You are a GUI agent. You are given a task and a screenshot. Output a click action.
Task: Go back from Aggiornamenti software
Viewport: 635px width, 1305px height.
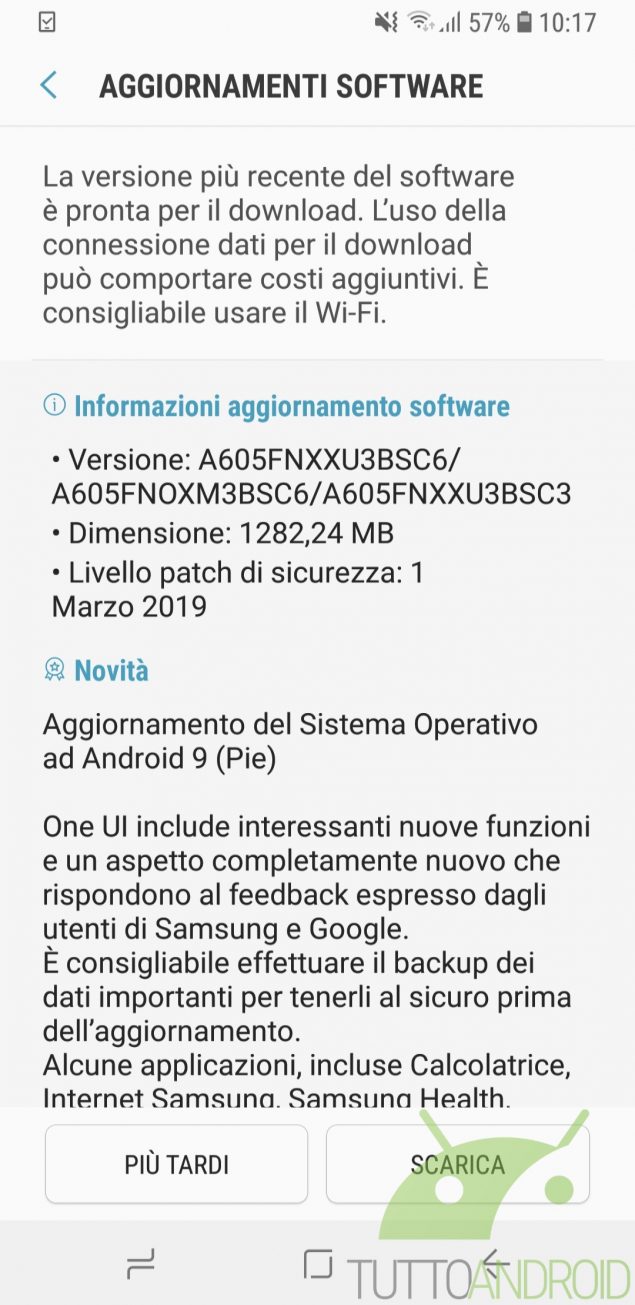pos(48,86)
